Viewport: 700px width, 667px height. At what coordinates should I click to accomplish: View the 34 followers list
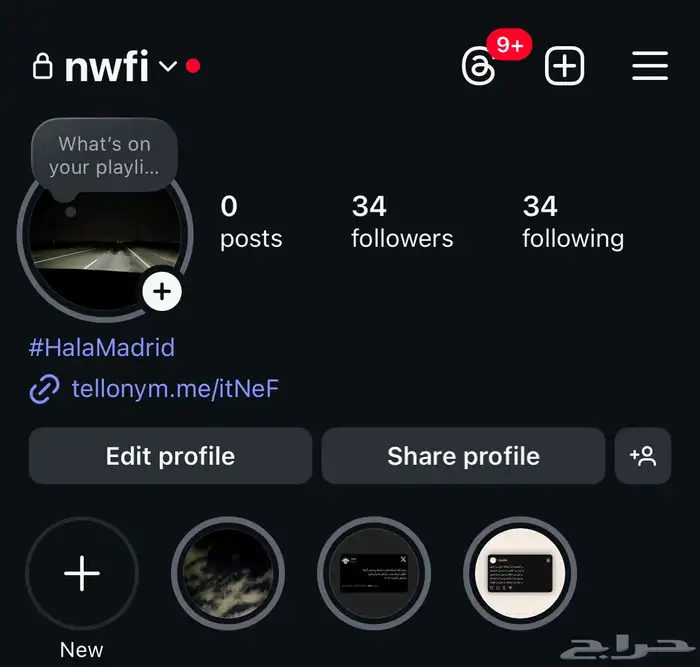[x=402, y=222]
